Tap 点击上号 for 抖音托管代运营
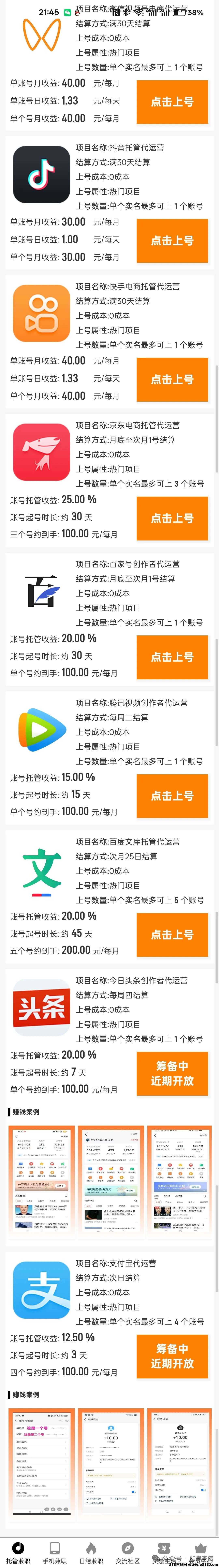The image size is (219, 1568). click(172, 240)
